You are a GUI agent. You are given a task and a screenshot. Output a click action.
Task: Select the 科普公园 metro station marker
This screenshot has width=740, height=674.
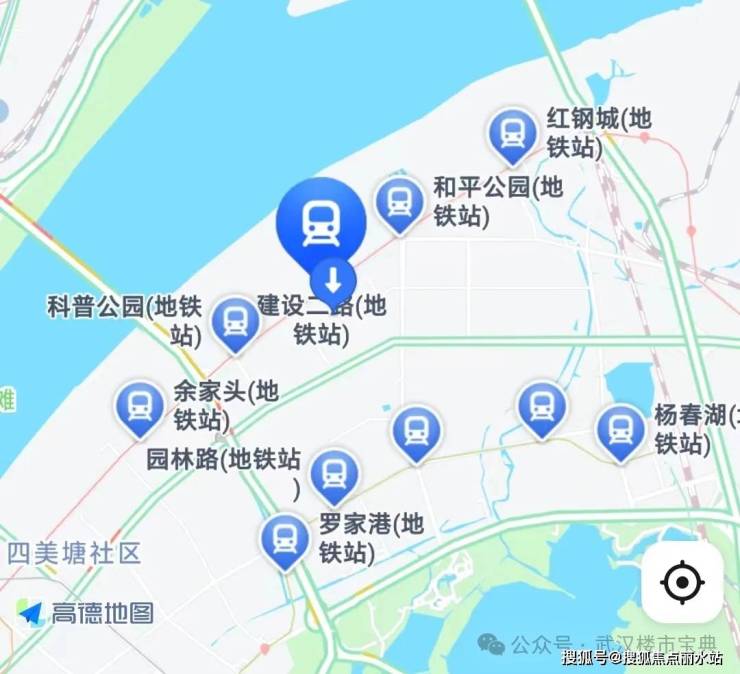tap(236, 322)
